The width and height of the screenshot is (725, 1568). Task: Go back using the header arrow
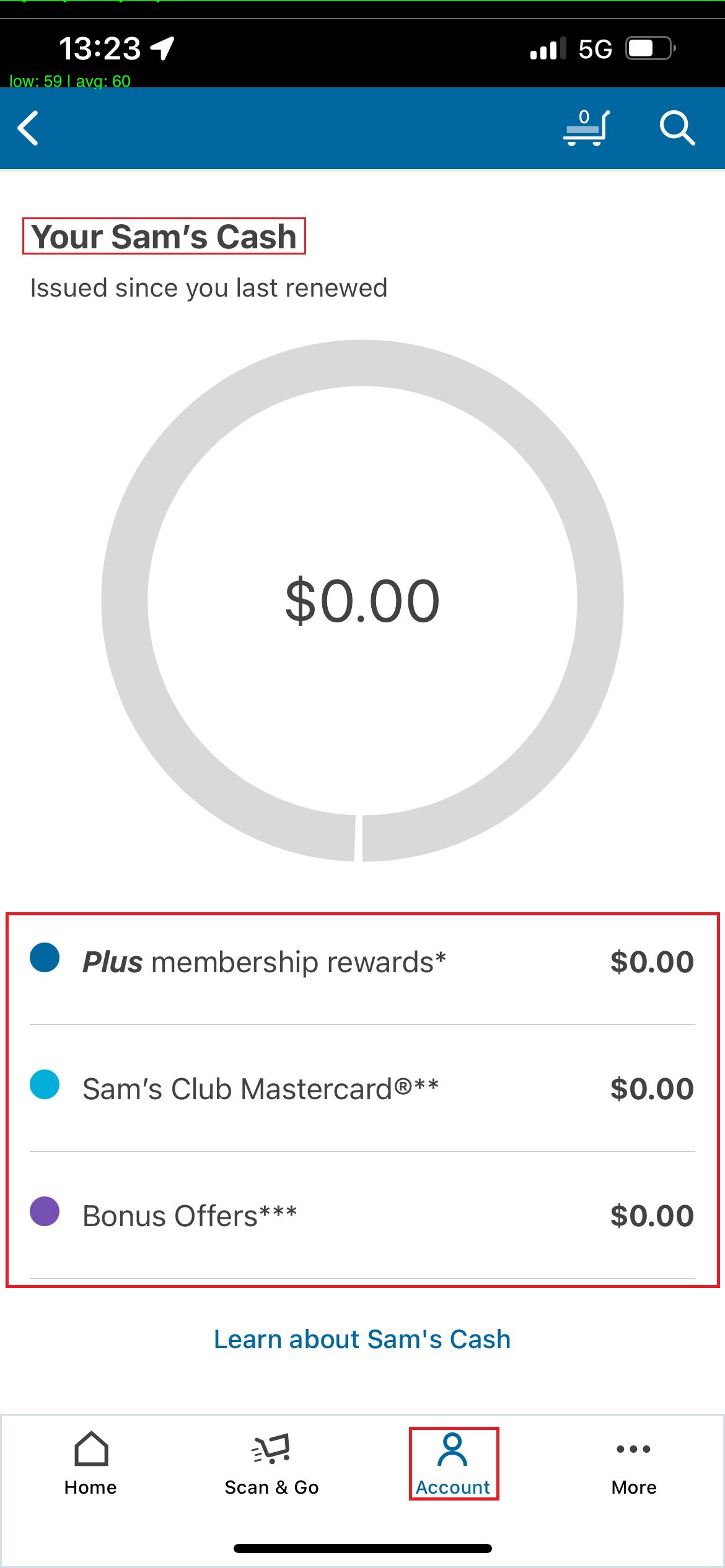29,128
